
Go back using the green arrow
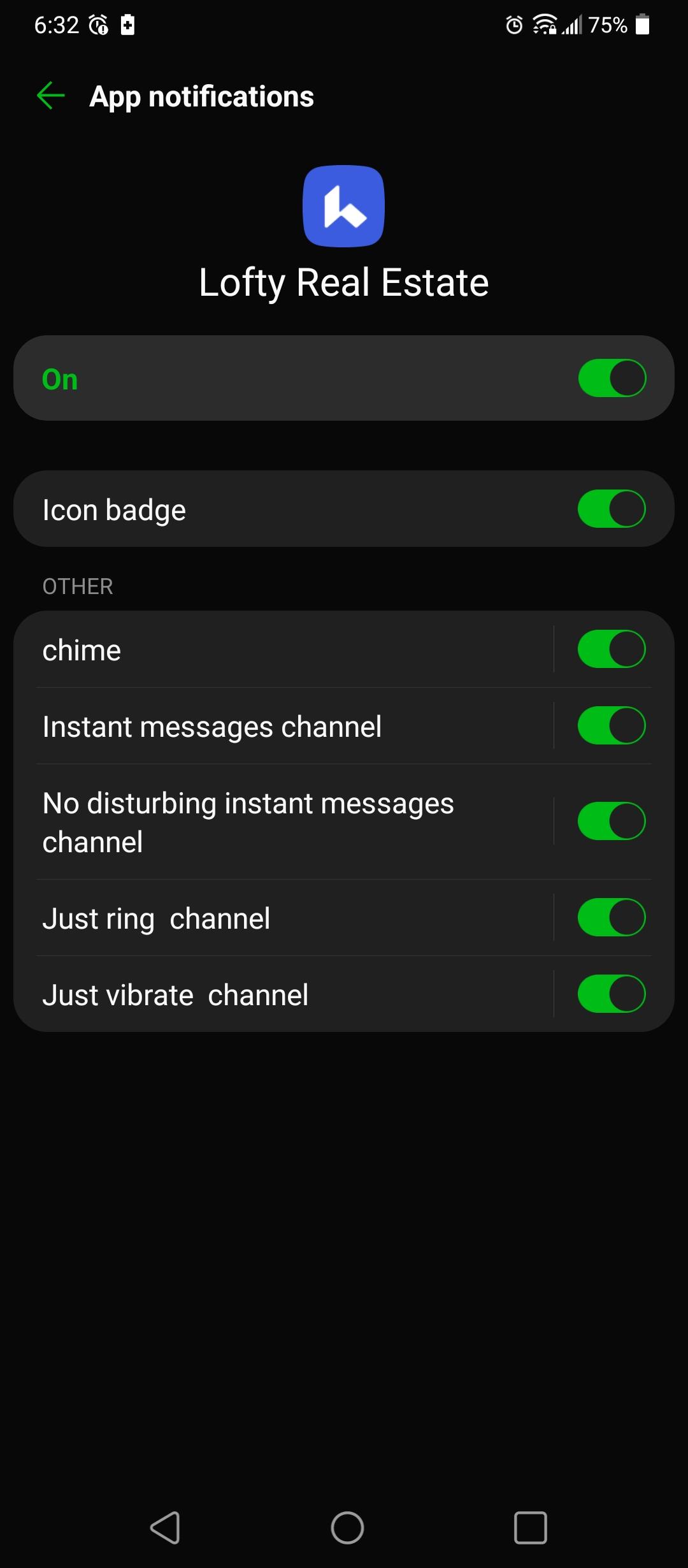coord(51,96)
